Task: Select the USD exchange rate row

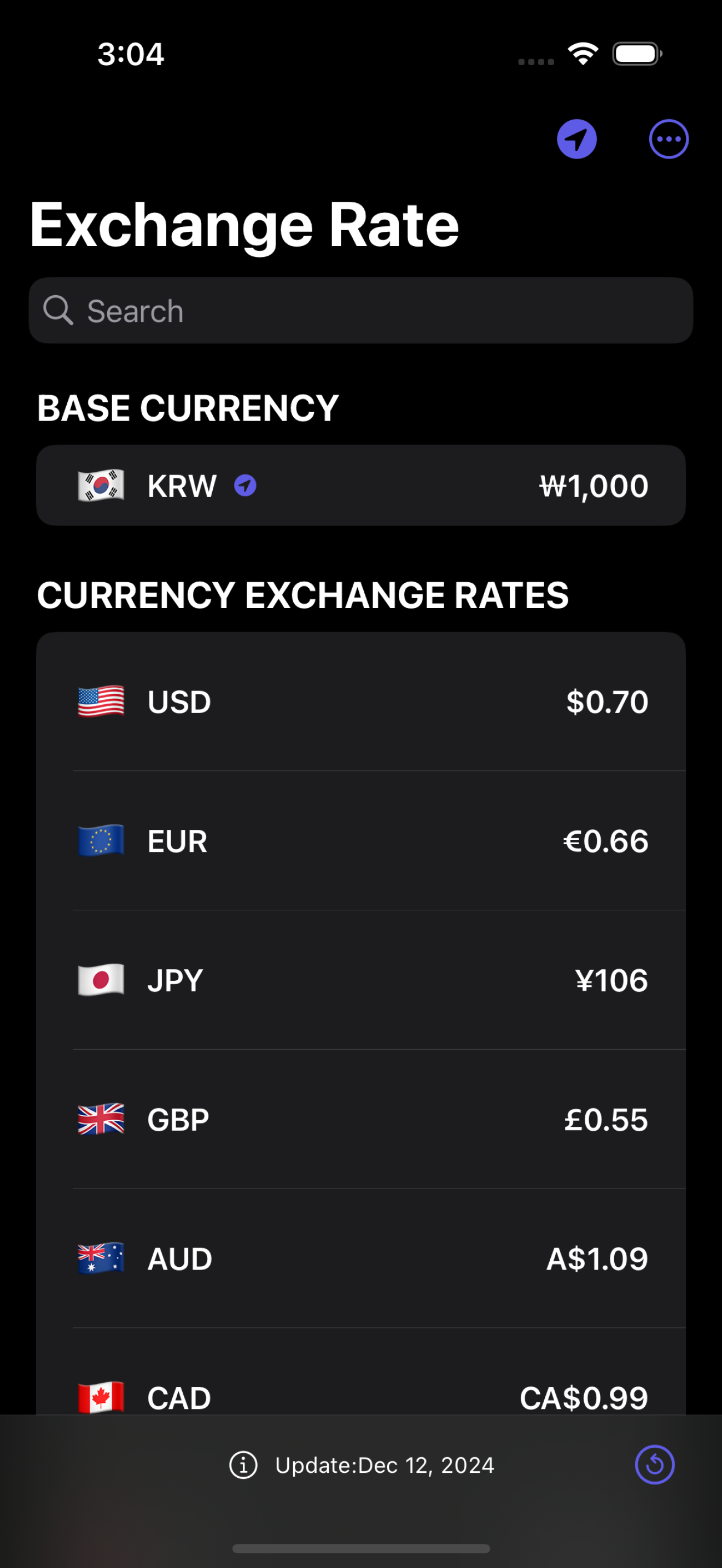Action: click(x=361, y=701)
